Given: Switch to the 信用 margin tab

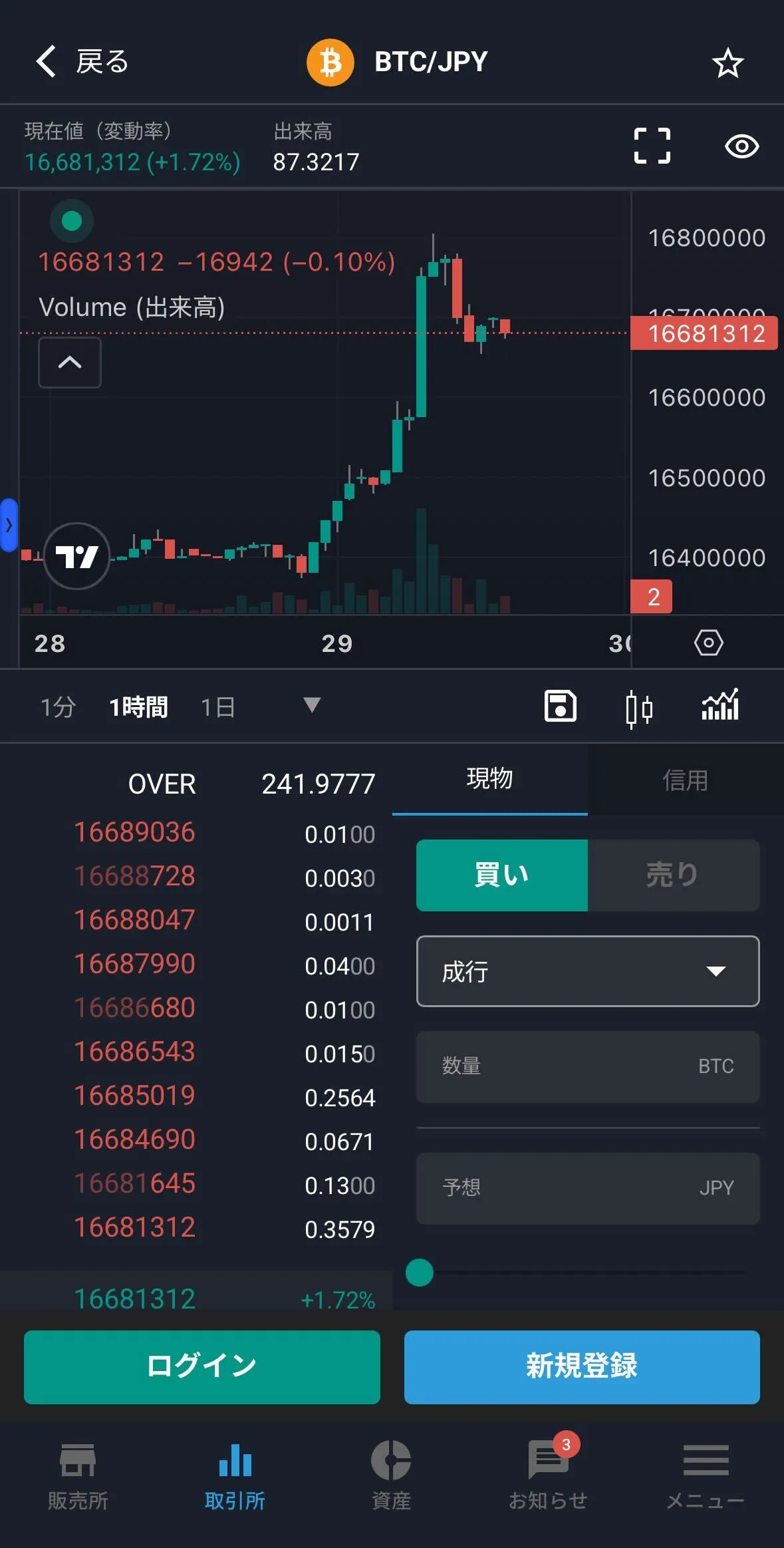Looking at the screenshot, I should click(685, 780).
